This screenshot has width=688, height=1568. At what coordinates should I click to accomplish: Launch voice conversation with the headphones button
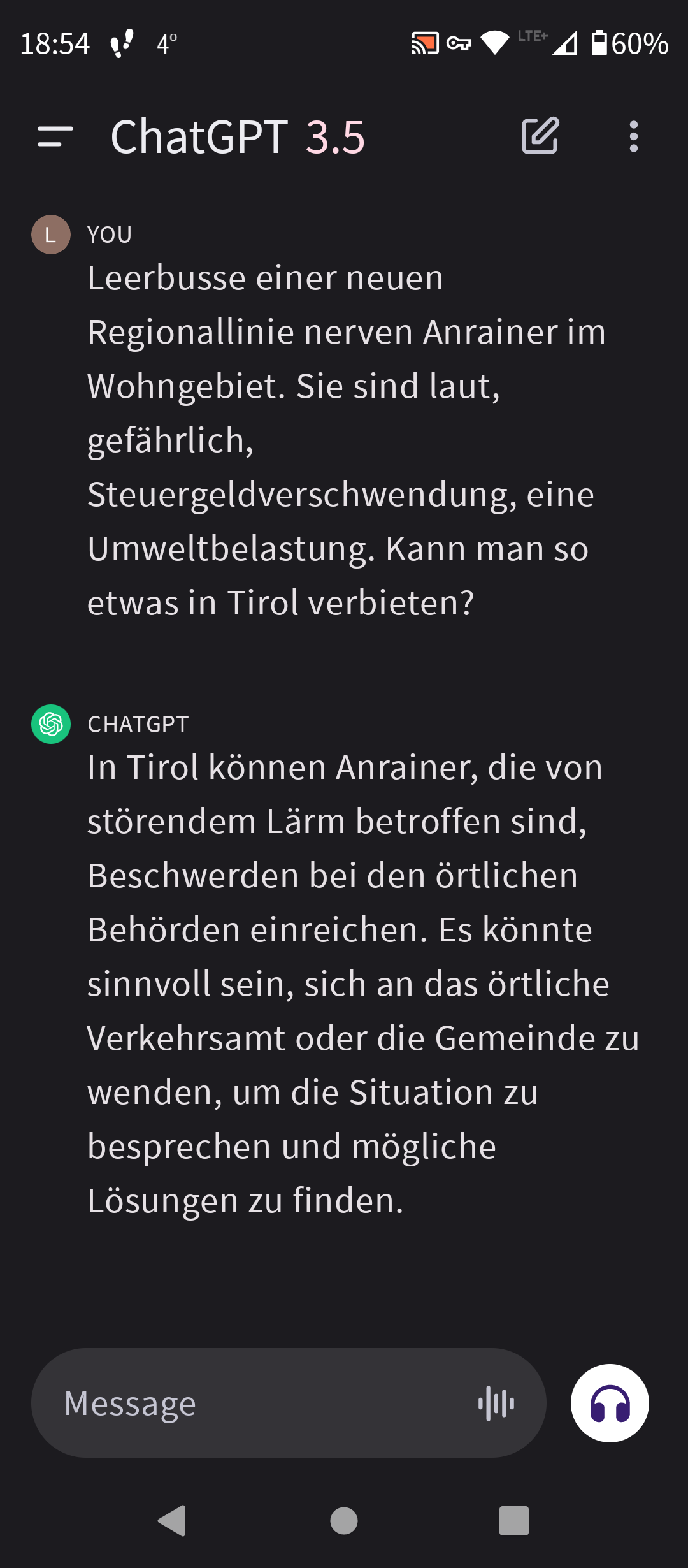coord(610,1403)
